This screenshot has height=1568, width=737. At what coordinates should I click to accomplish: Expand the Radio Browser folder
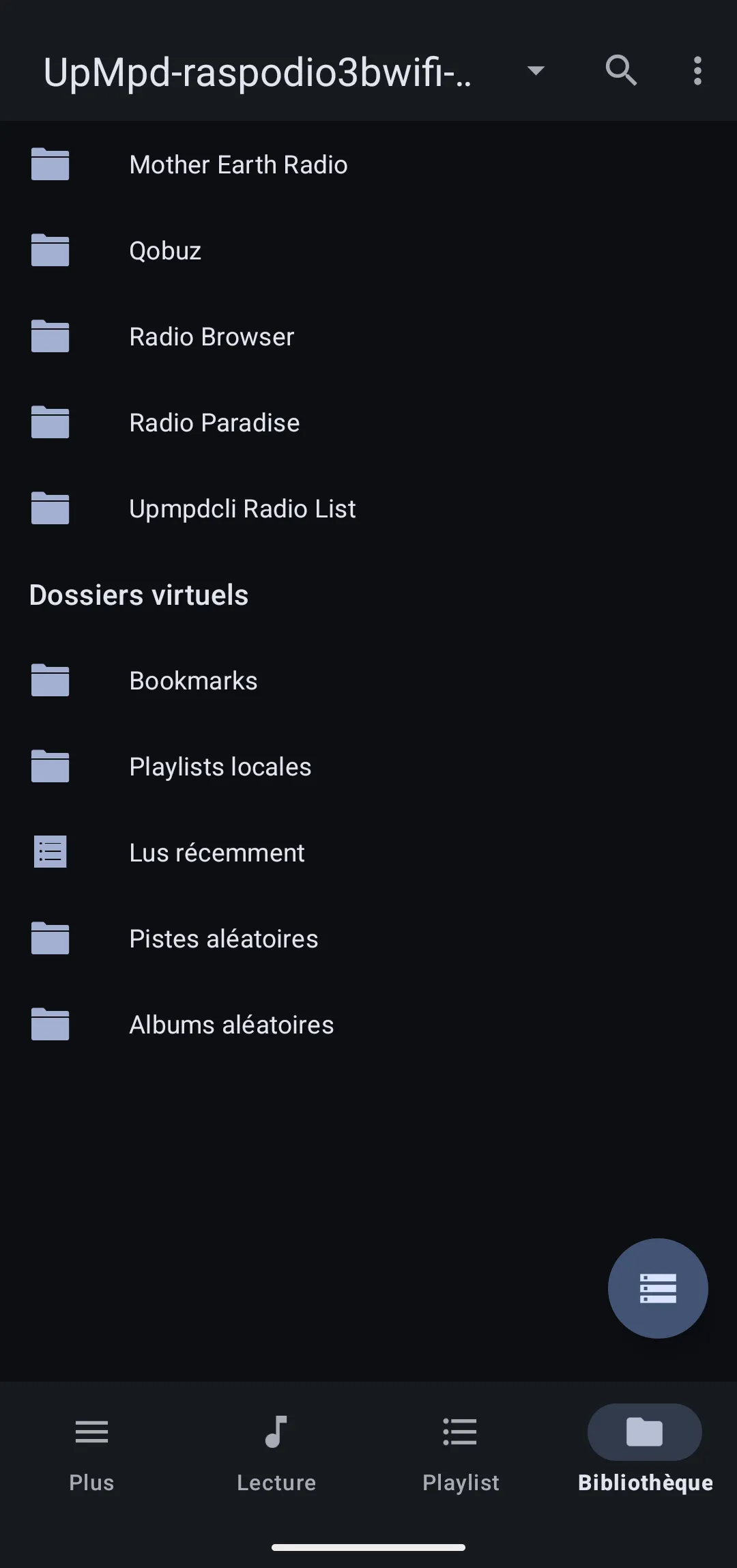212,336
